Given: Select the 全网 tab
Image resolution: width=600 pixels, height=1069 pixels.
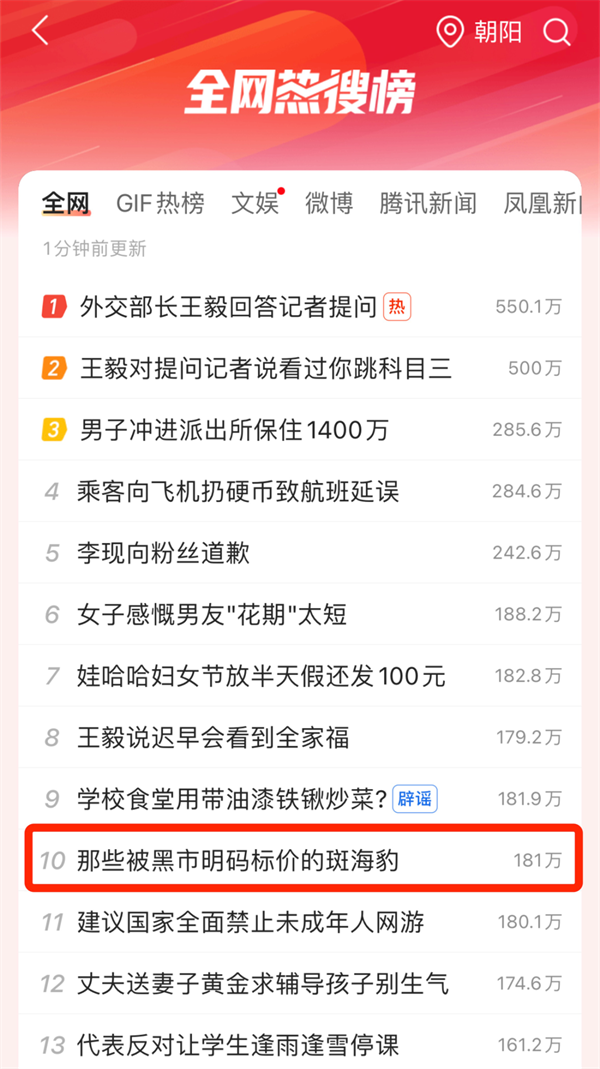Looking at the screenshot, I should tap(65, 203).
